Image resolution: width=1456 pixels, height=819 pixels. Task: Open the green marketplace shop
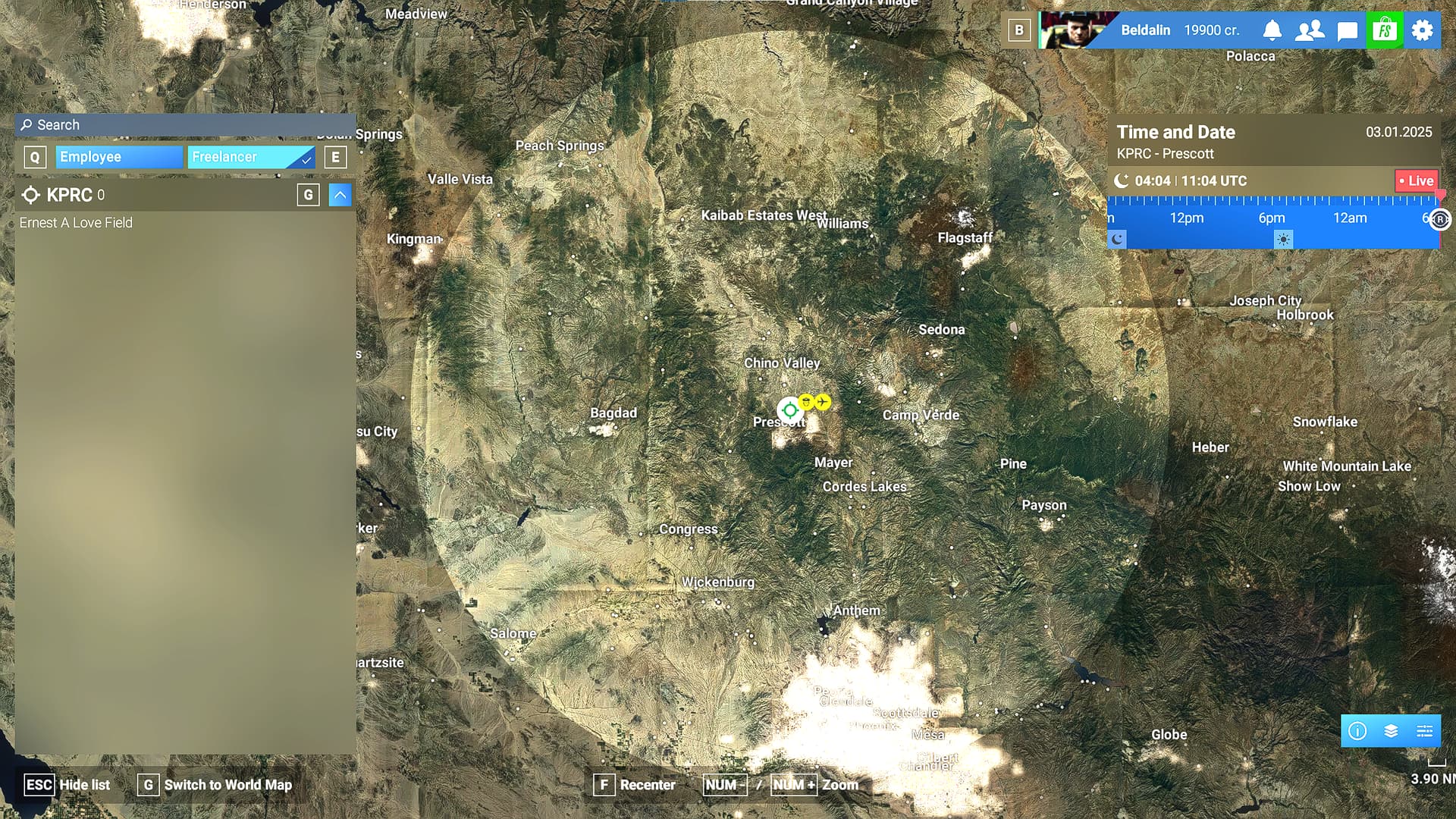[1384, 30]
